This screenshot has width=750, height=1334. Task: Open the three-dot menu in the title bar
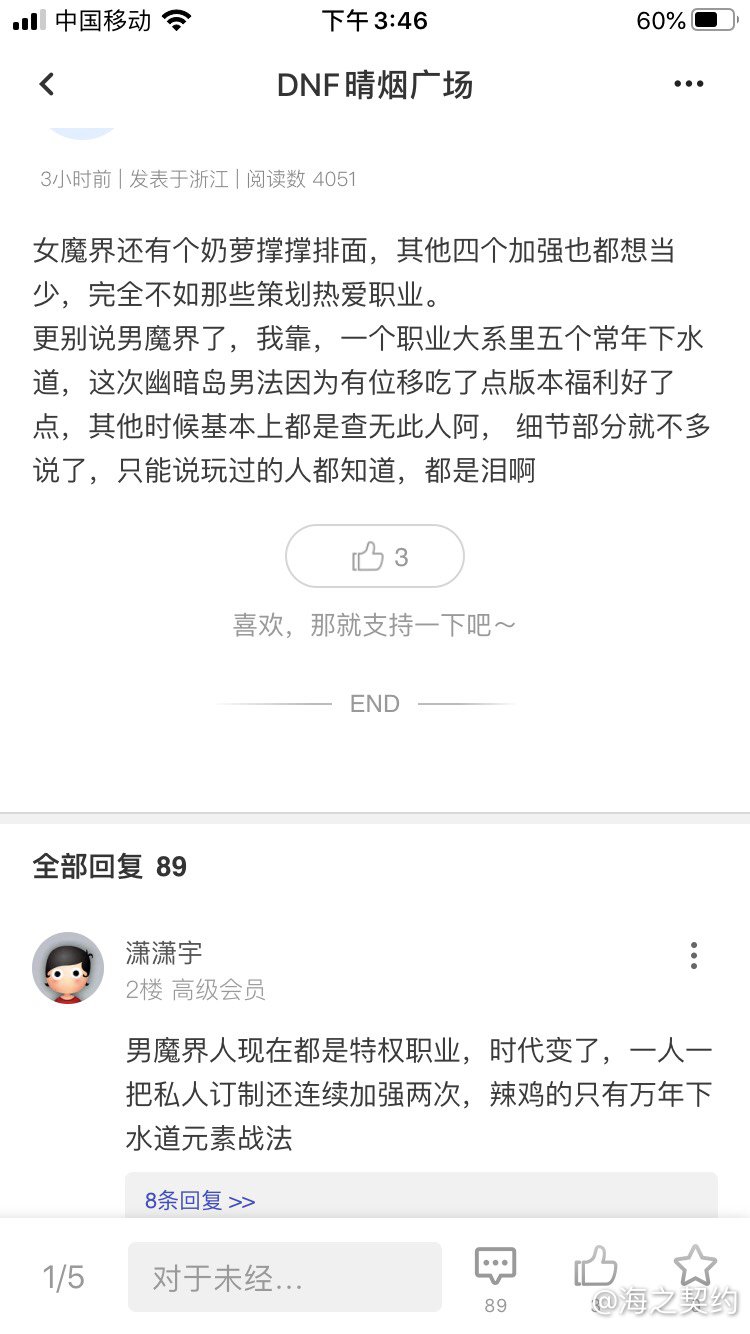[x=688, y=85]
